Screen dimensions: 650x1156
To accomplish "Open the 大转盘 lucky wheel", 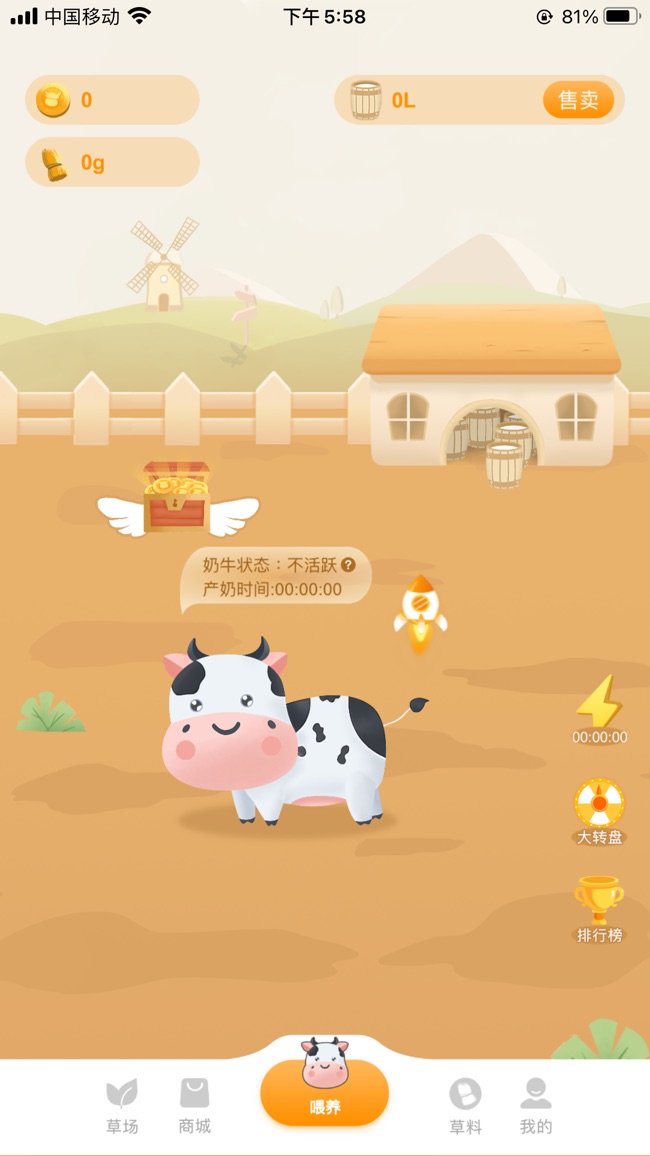I will (x=599, y=811).
